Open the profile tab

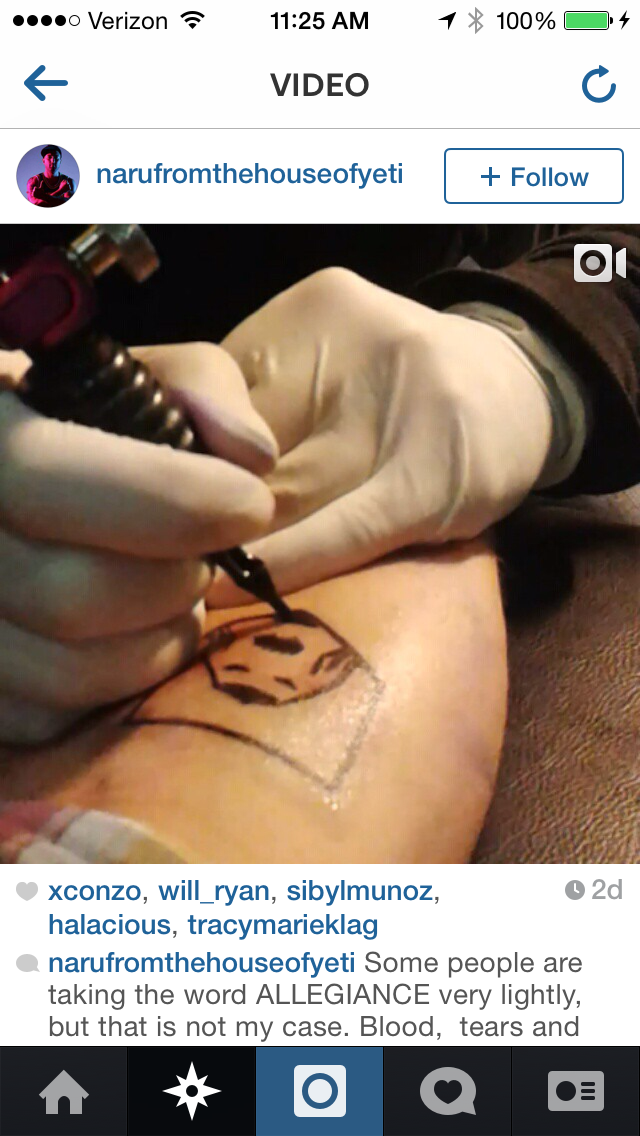tap(575, 1091)
